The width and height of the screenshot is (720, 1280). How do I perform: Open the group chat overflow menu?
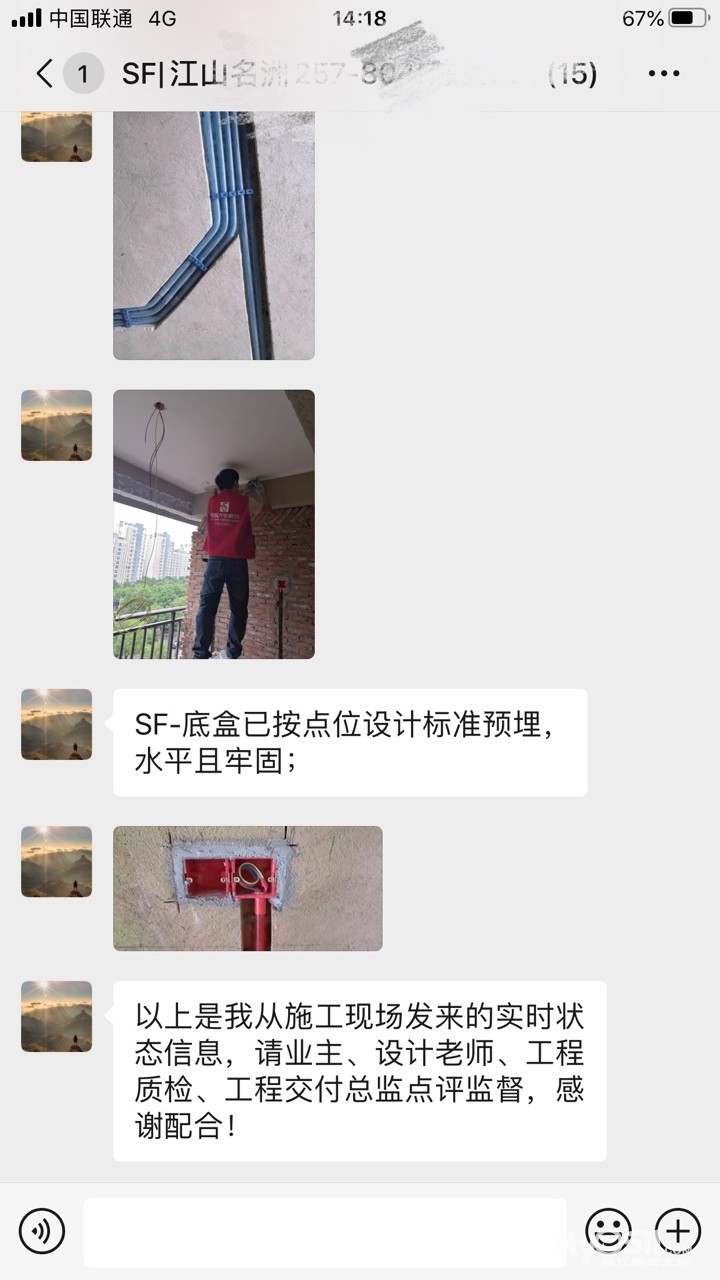(664, 73)
